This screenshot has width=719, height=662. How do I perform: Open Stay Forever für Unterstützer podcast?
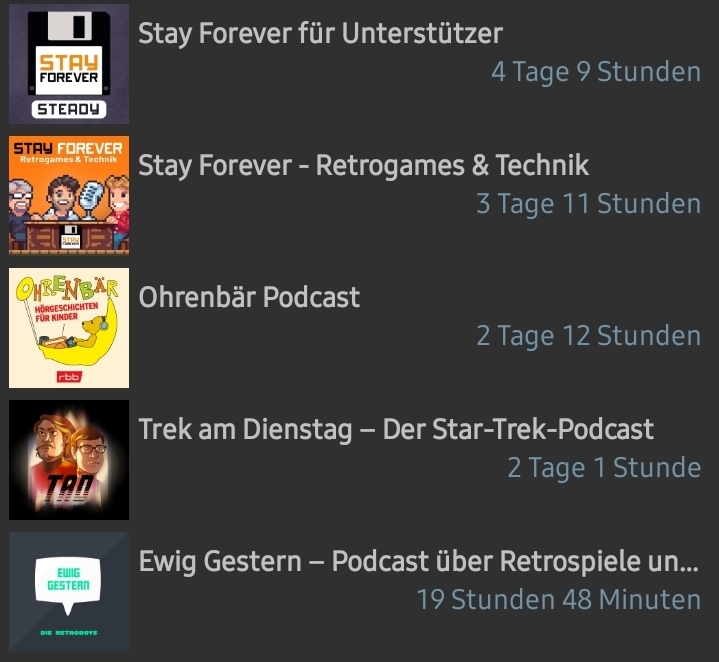320,35
